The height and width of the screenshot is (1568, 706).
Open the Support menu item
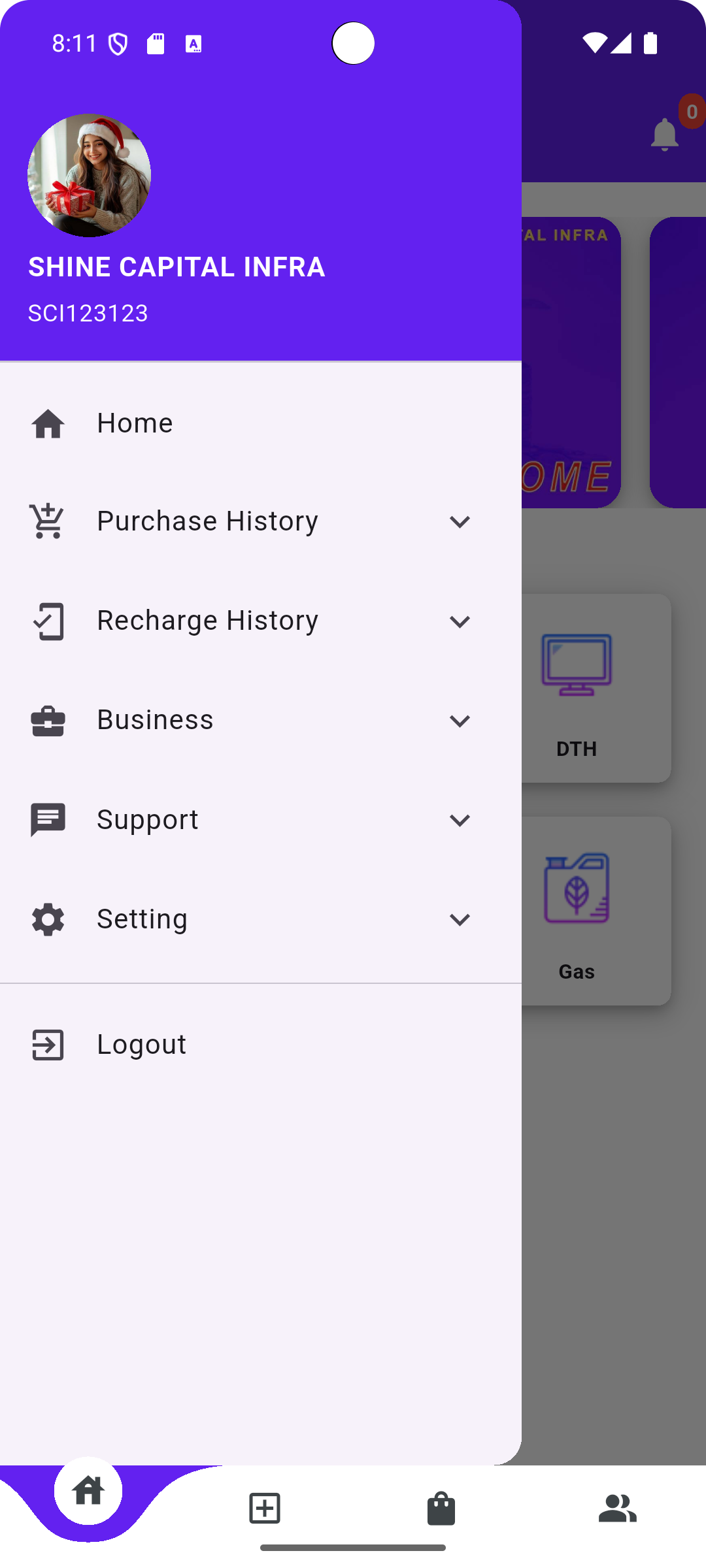[148, 820]
